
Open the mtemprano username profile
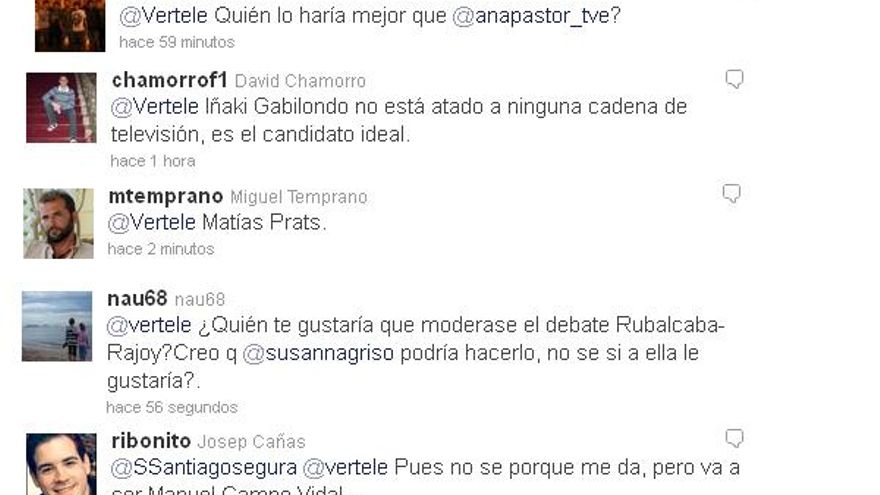[x=166, y=196]
